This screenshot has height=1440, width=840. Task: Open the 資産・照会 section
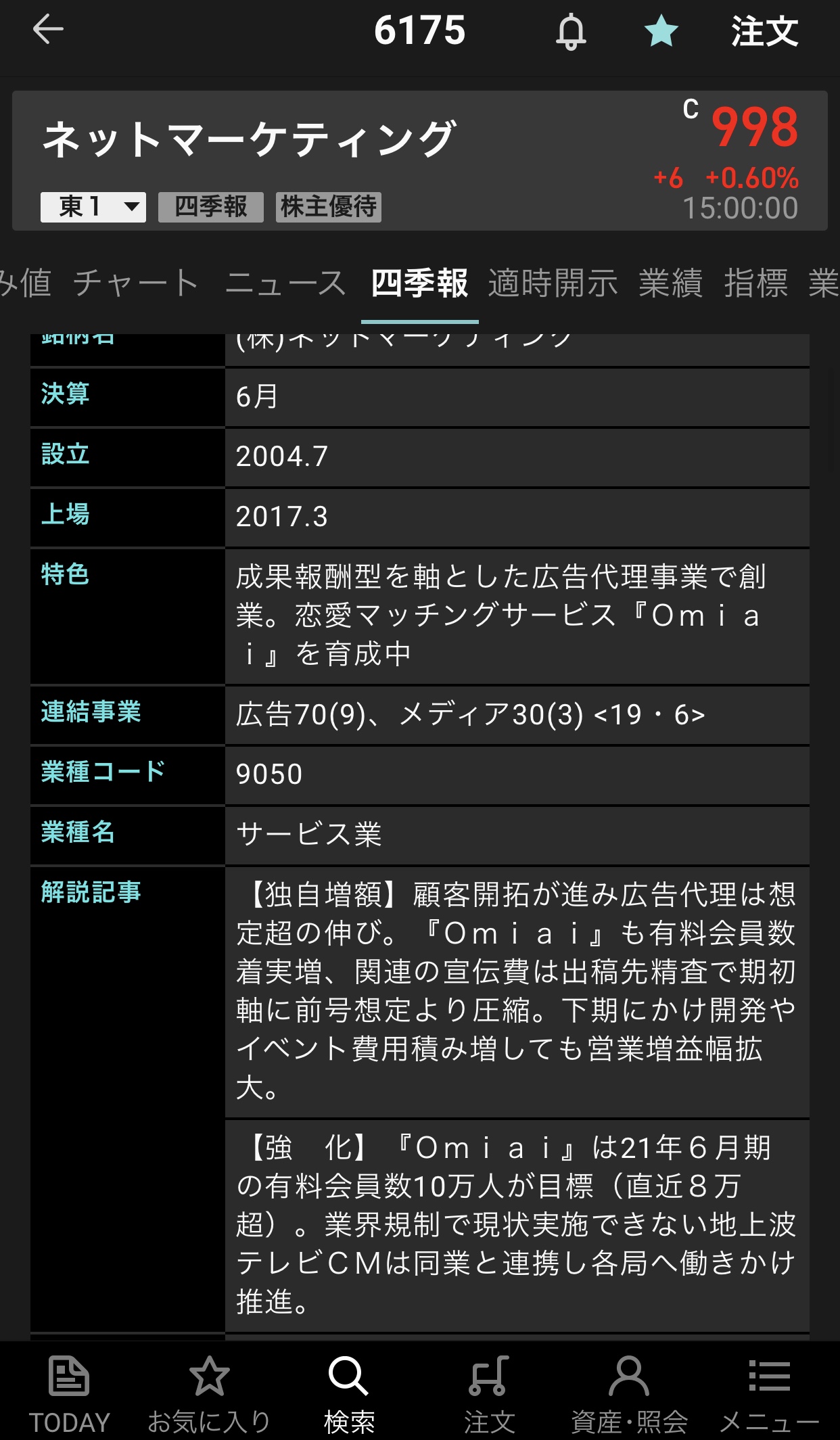pyautogui.click(x=629, y=1395)
